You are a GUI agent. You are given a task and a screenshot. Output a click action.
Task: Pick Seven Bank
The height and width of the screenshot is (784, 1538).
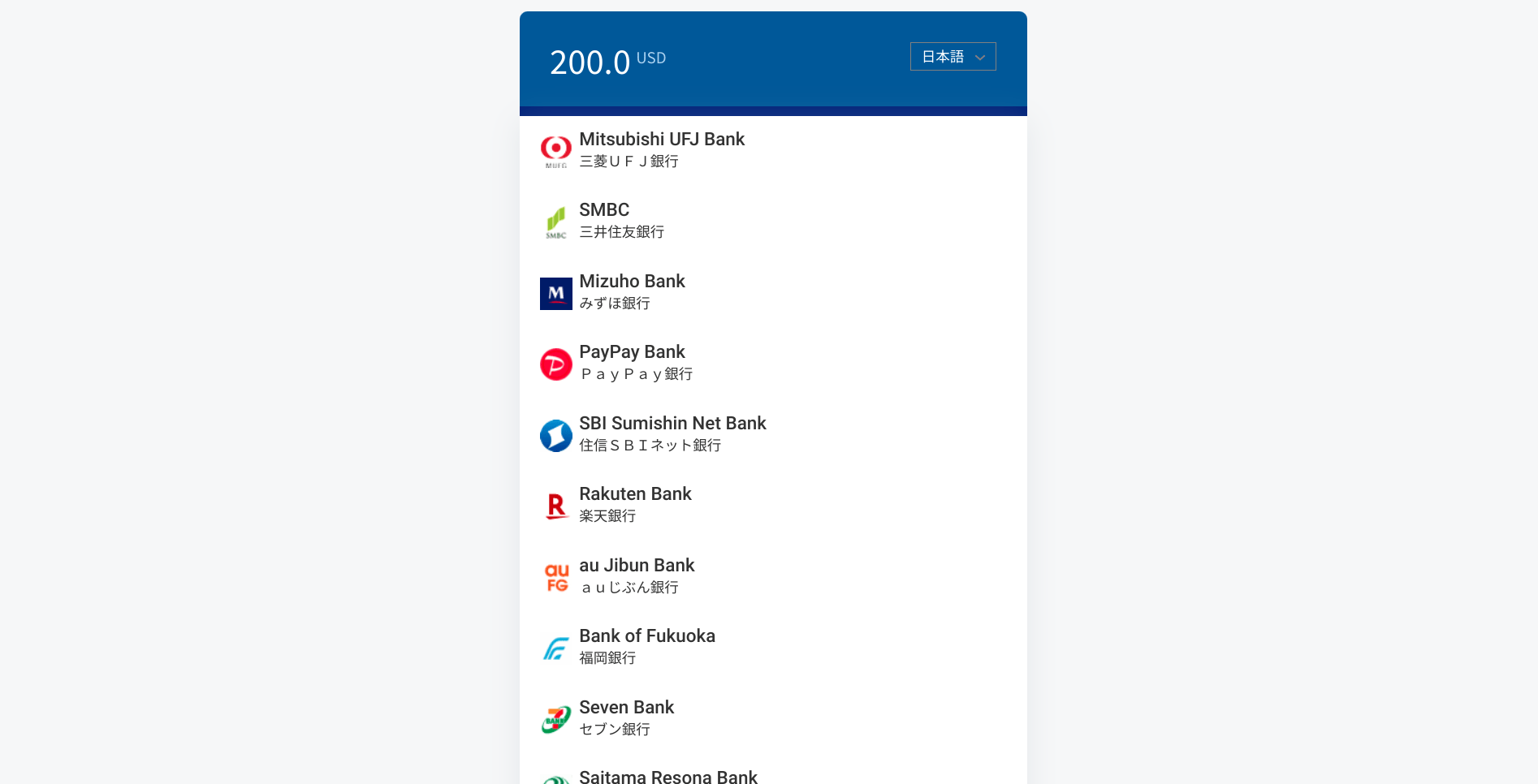[626, 717]
